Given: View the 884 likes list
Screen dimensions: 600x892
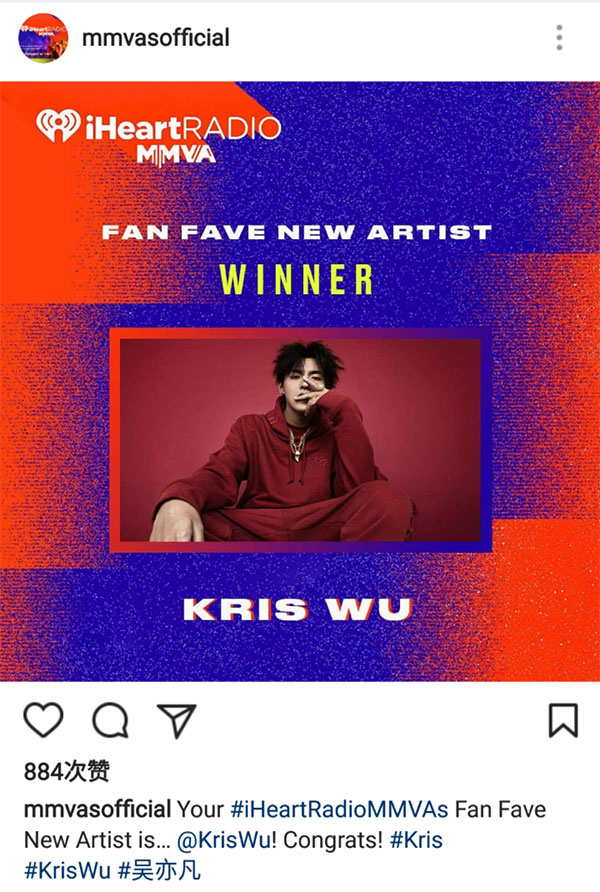Looking at the screenshot, I should point(66,771).
